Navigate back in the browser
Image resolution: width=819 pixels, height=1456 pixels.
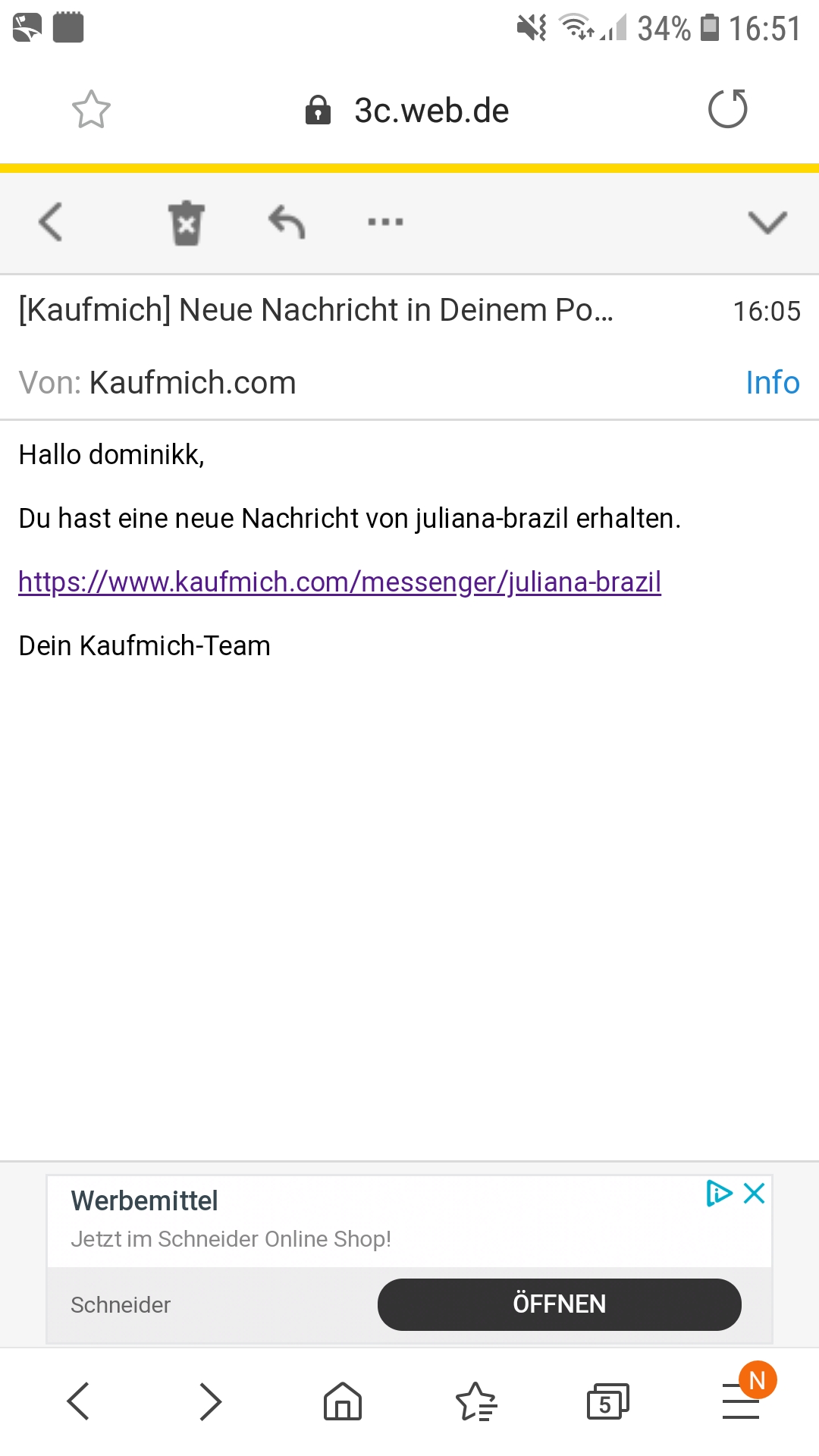click(78, 1401)
